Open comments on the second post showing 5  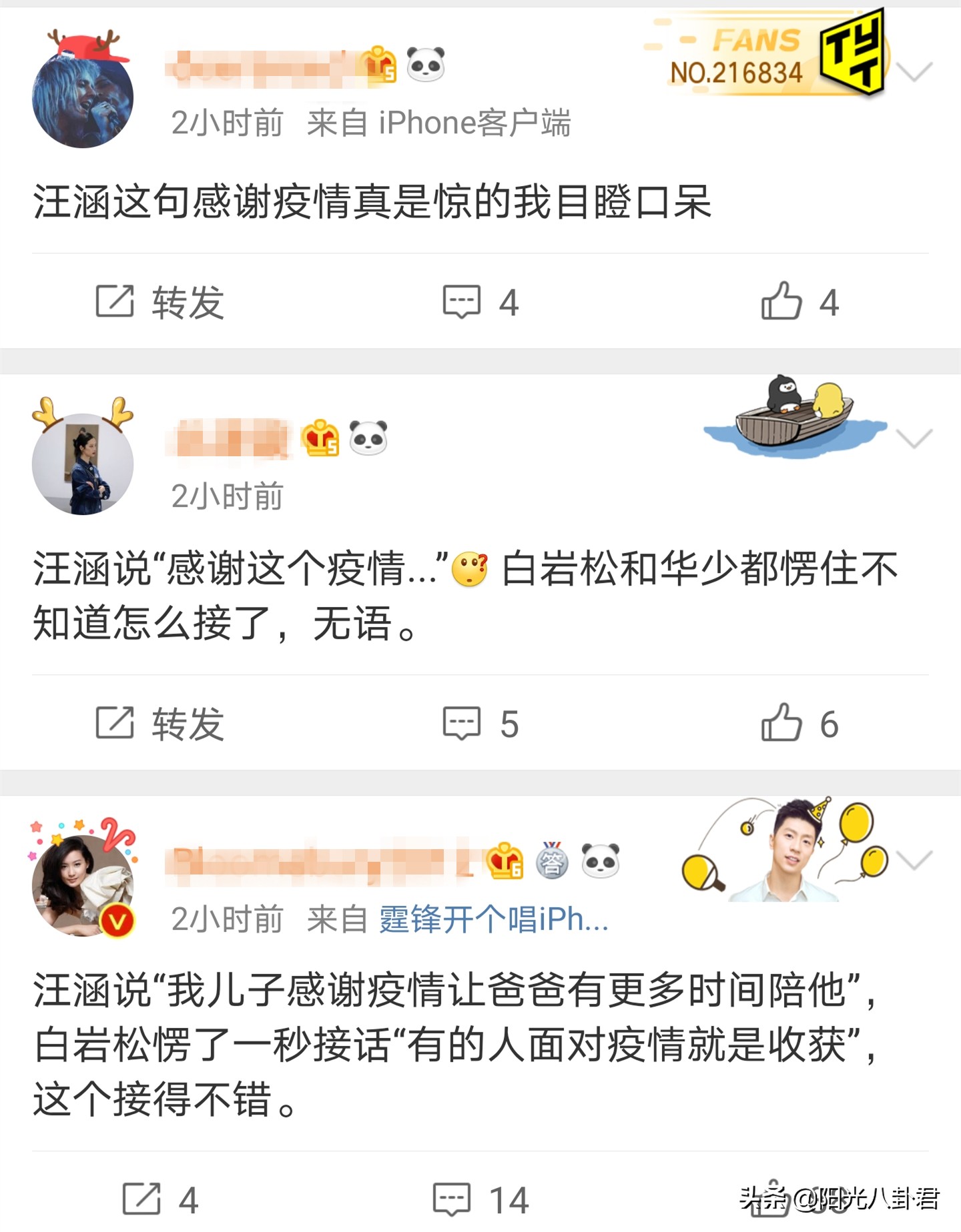(480, 724)
